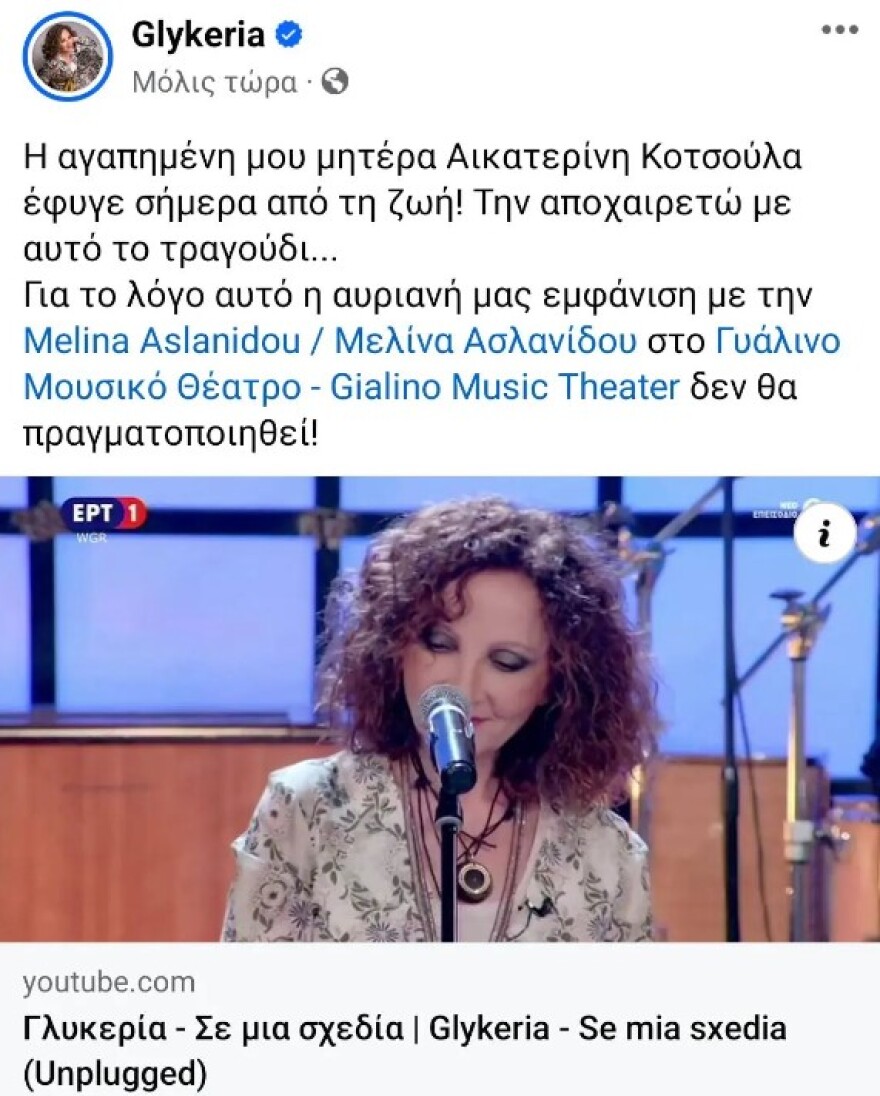880x1096 pixels.
Task: Click the EPT 1 channel logo watermark
Action: tap(106, 511)
